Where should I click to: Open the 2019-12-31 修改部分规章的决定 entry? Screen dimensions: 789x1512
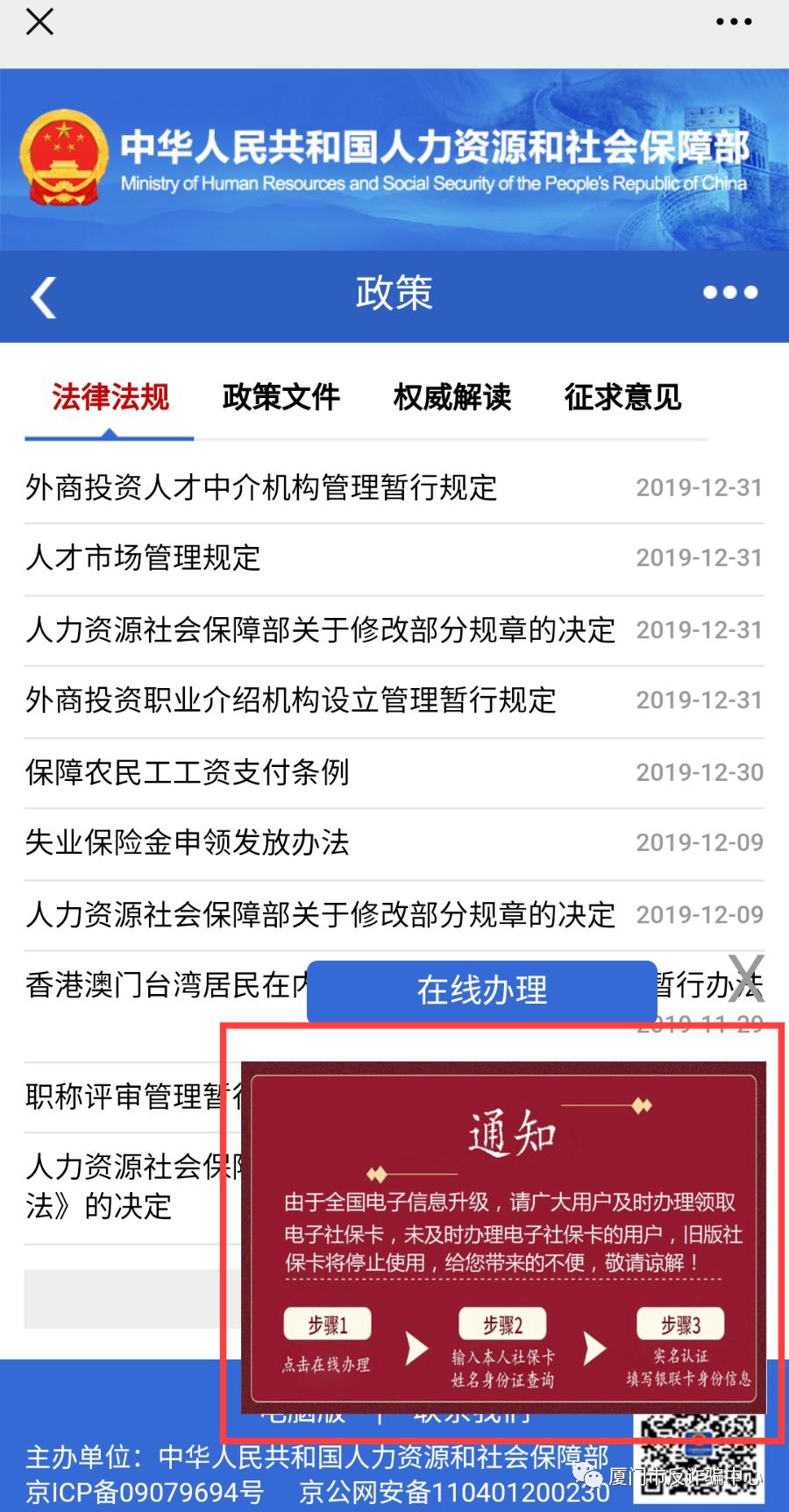pyautogui.click(x=320, y=630)
